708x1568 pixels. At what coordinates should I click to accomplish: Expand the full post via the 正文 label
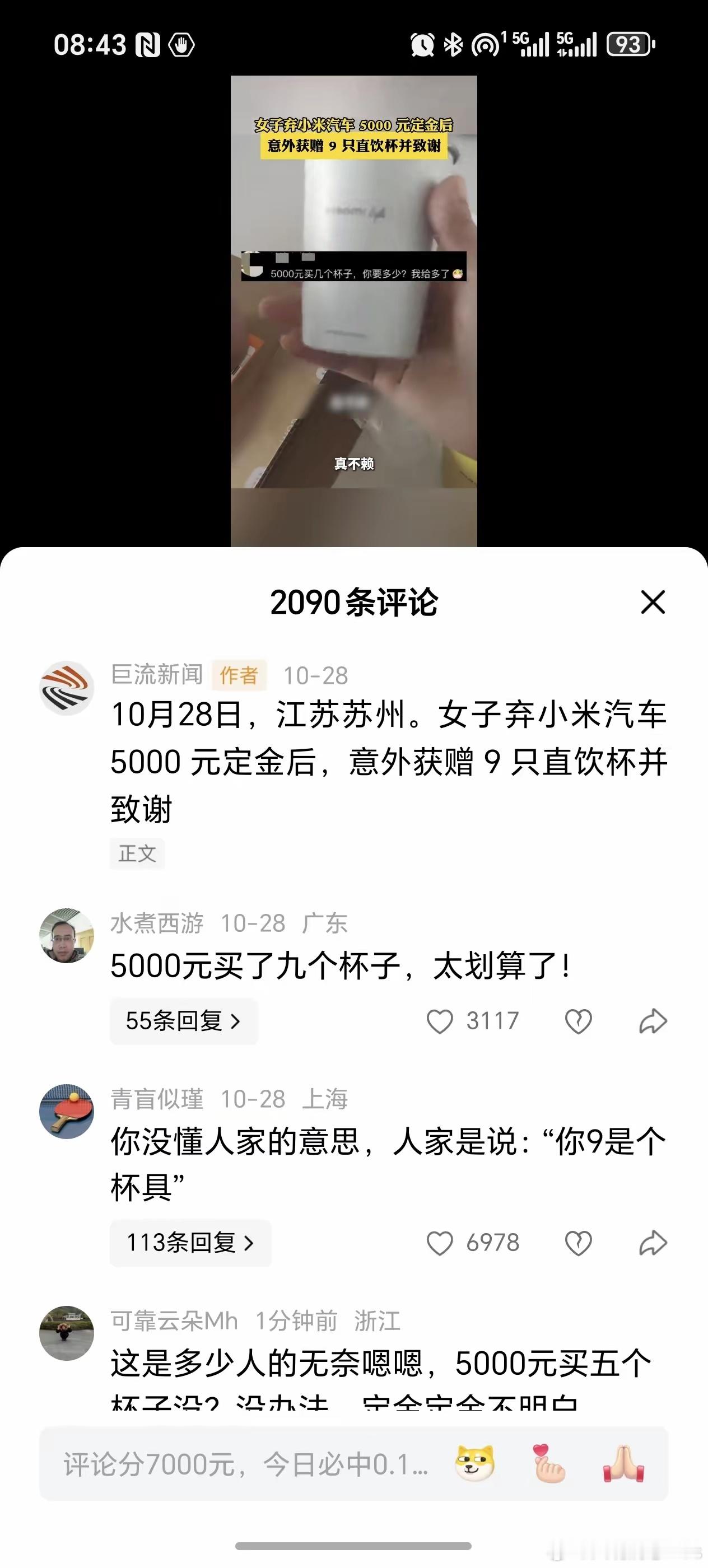pyautogui.click(x=137, y=853)
